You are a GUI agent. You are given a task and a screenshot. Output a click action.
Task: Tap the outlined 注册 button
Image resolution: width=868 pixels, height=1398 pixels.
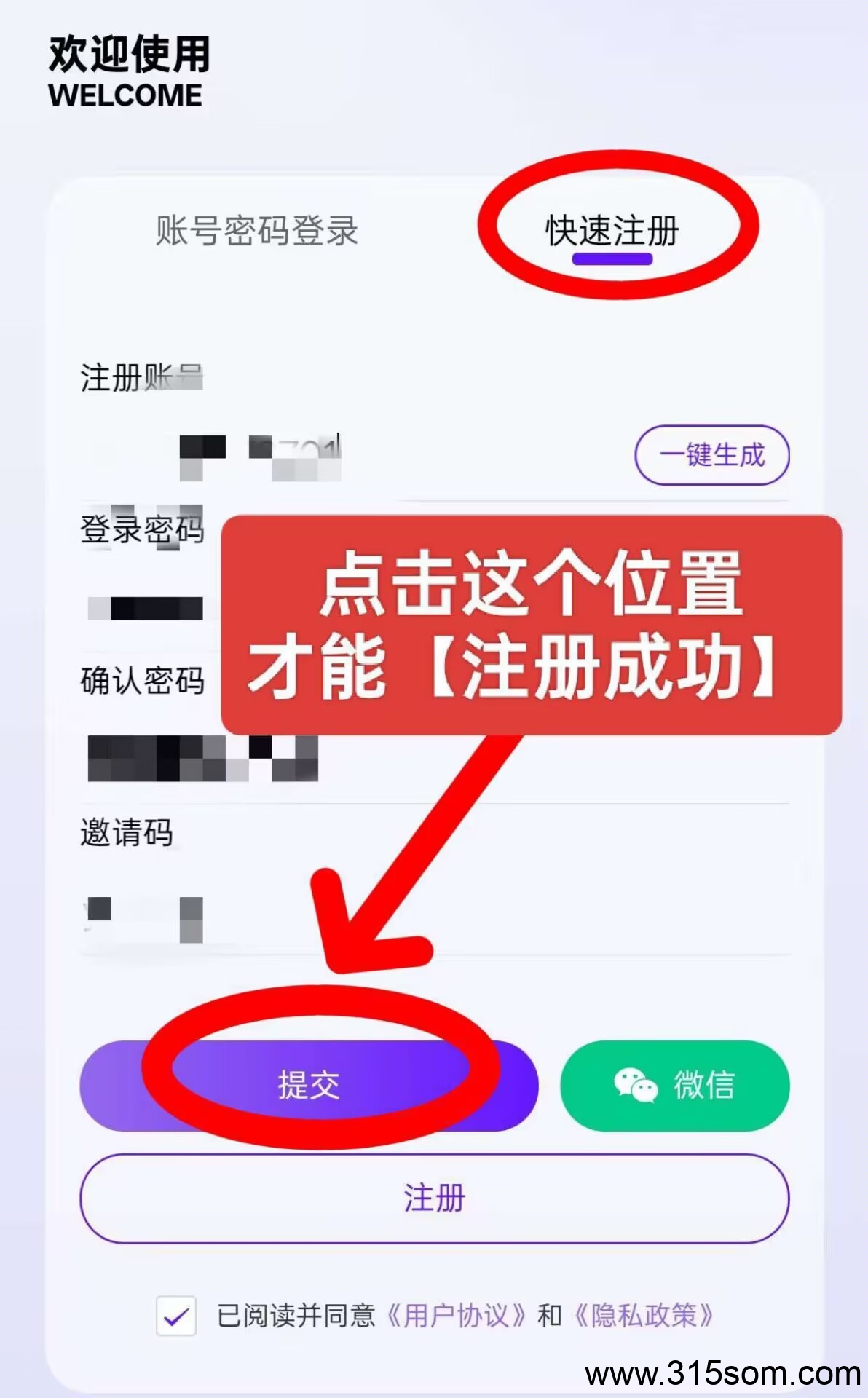[435, 1198]
